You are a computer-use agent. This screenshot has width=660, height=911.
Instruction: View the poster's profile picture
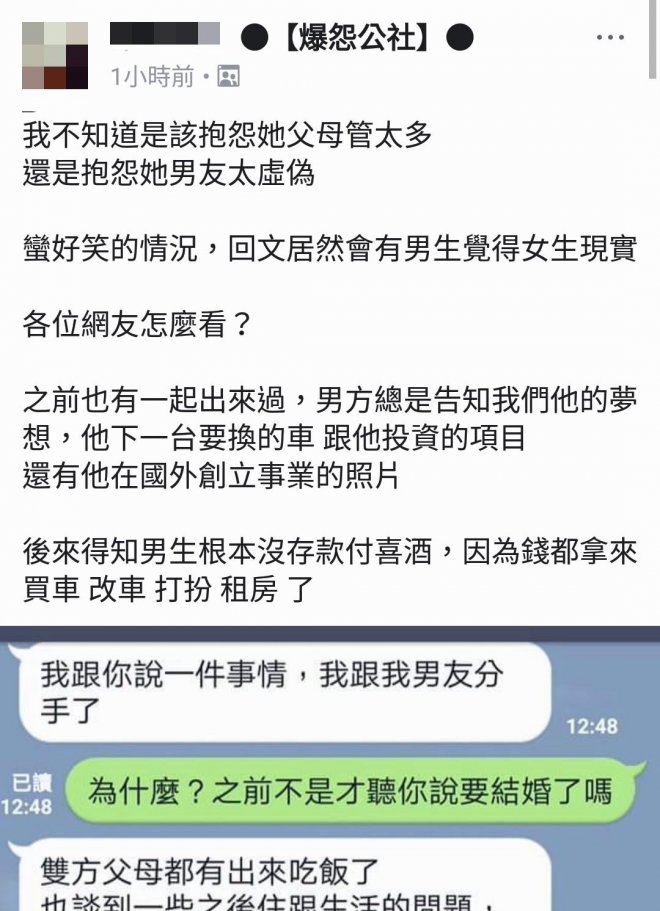tap(55, 57)
